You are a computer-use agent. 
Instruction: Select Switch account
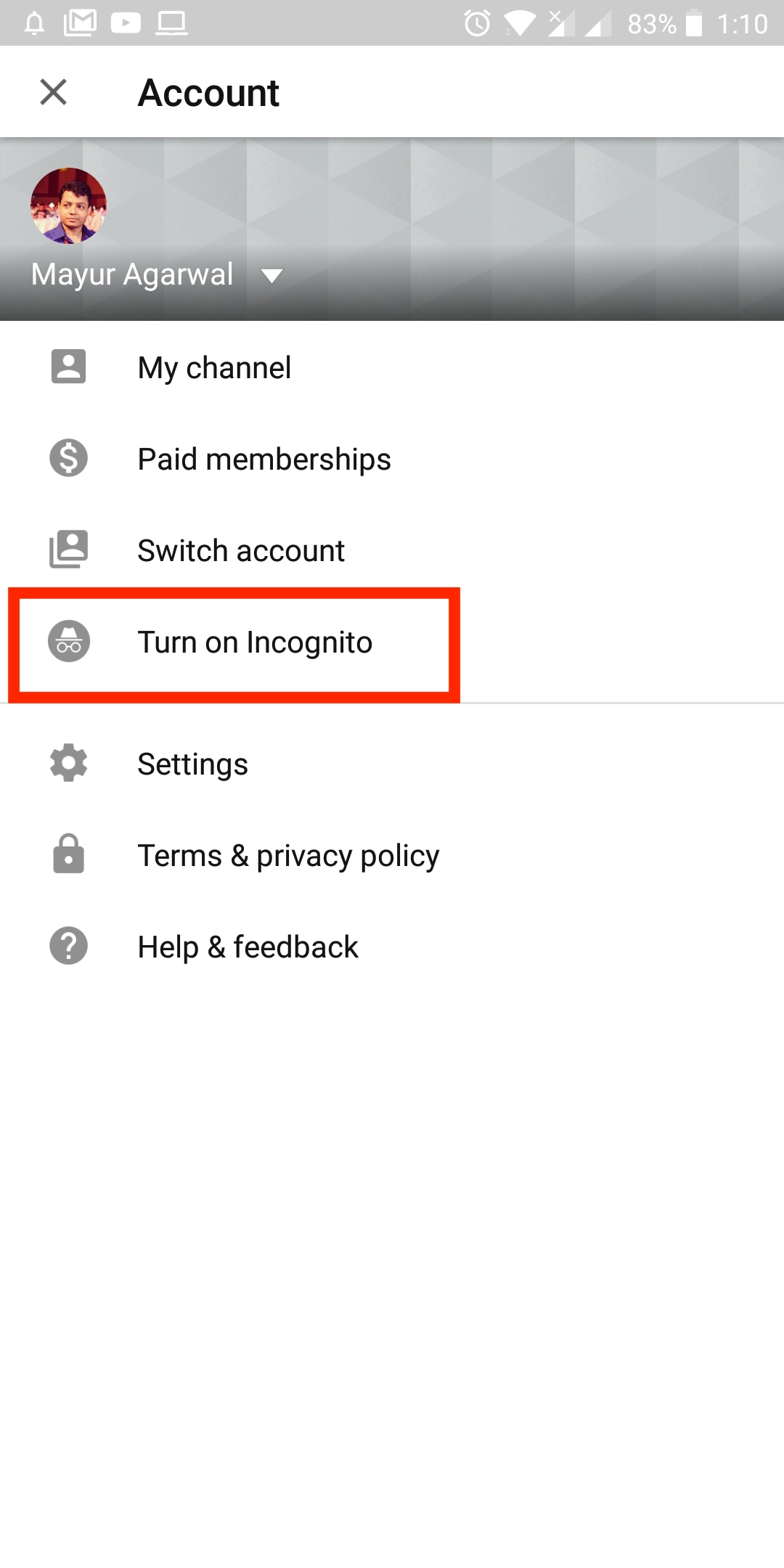point(392,550)
